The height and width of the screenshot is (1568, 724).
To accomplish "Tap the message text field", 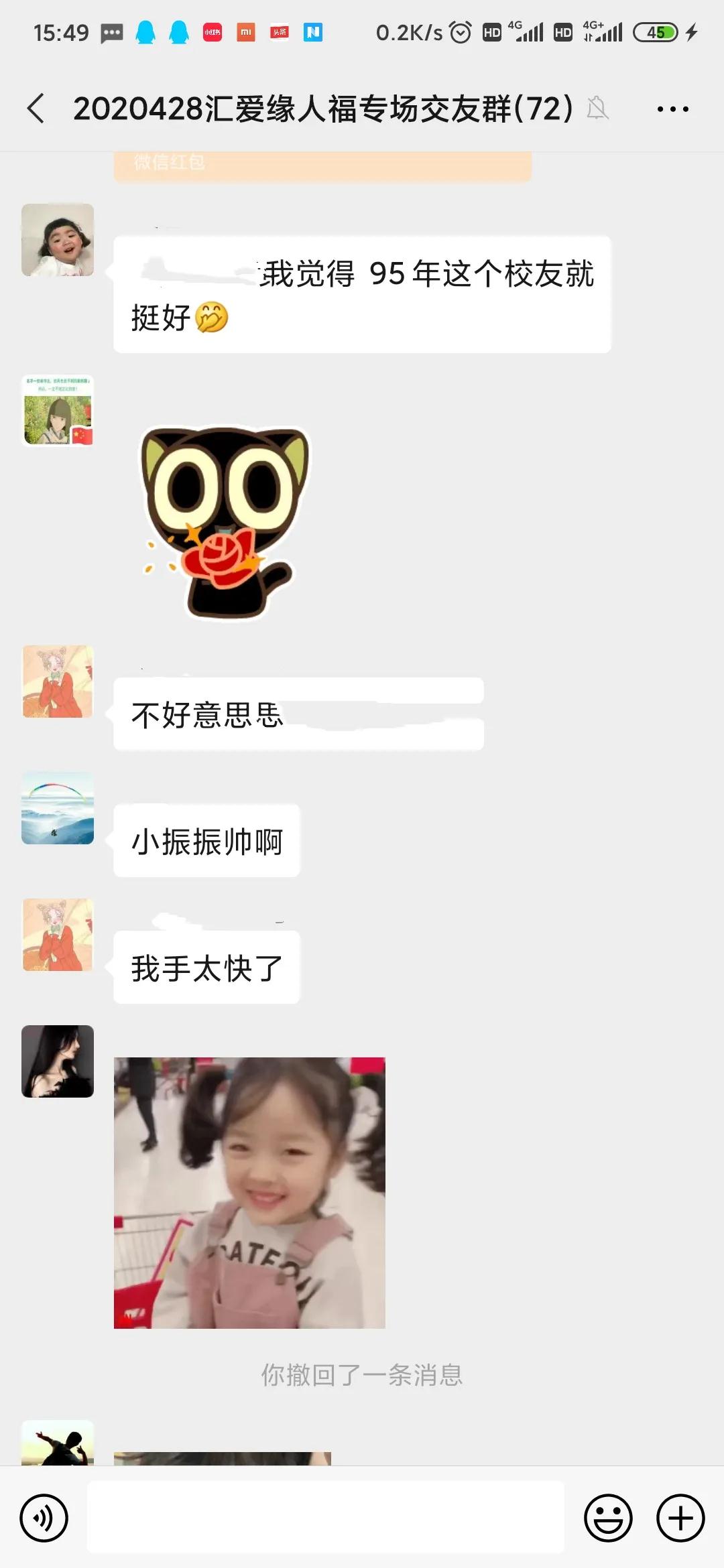I will [x=325, y=1518].
